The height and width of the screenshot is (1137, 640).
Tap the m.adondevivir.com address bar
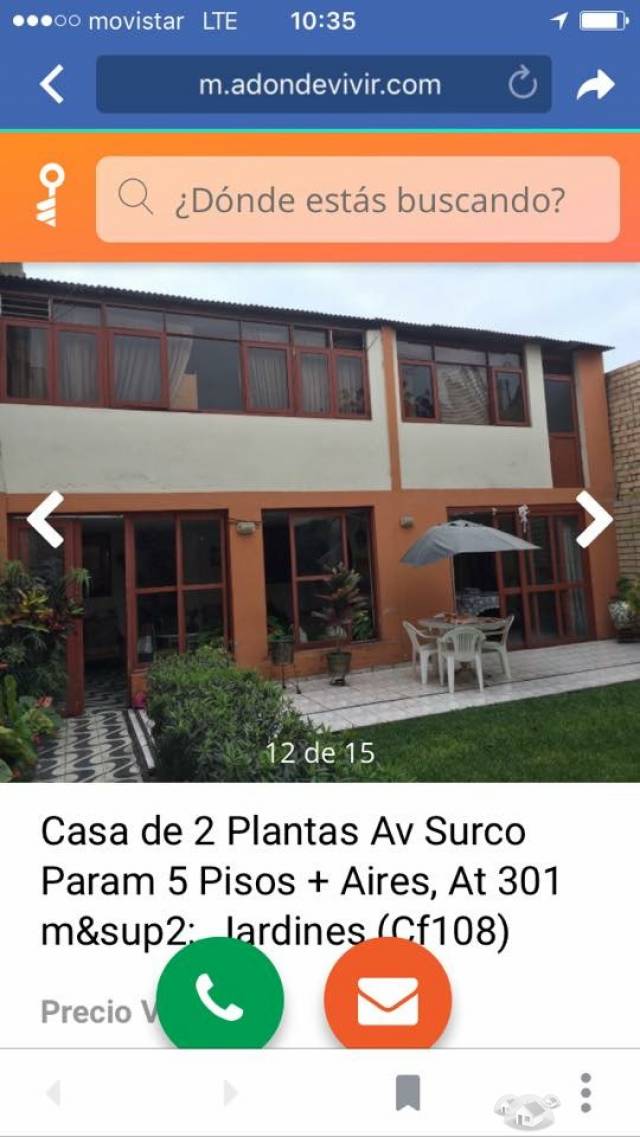[320, 85]
